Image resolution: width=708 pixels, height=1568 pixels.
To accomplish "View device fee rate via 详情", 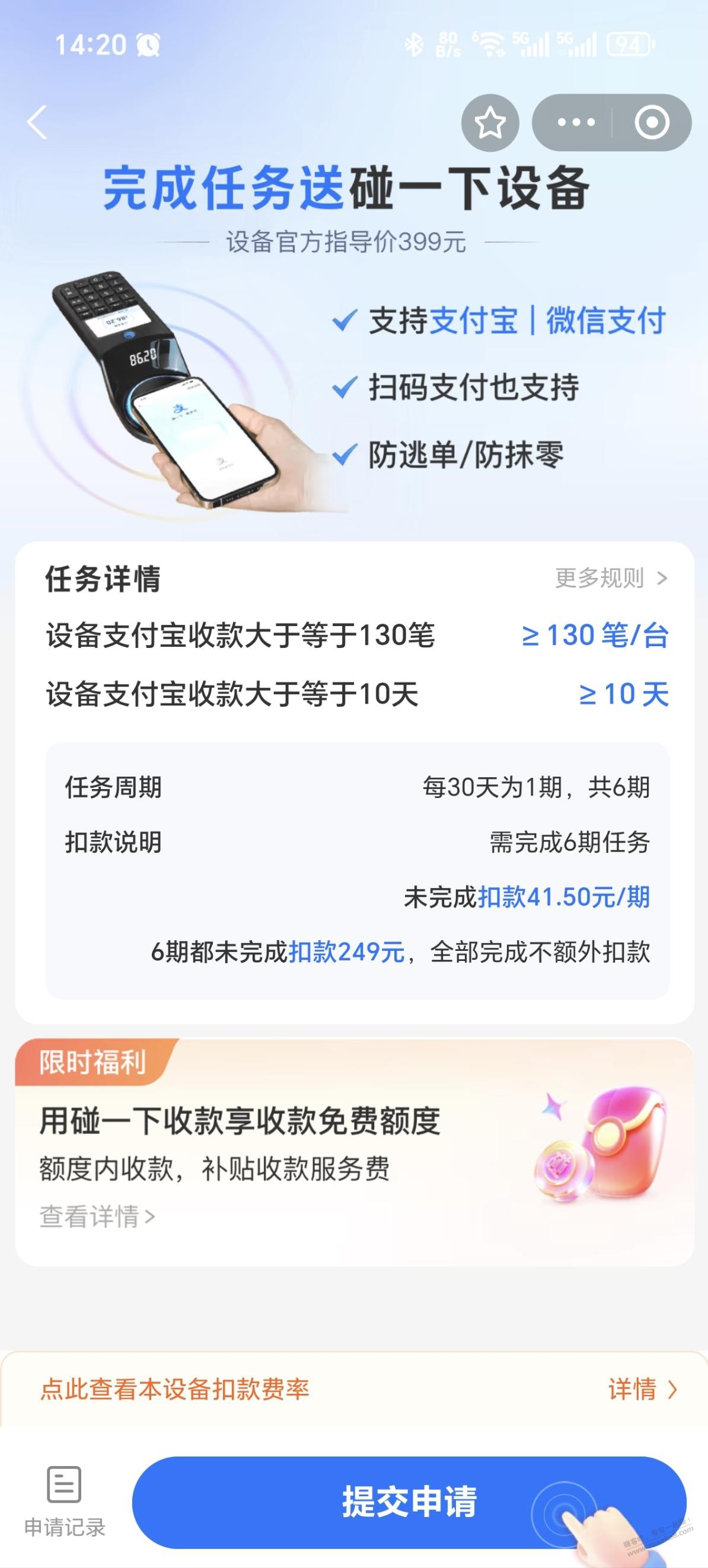I will click(642, 1390).
